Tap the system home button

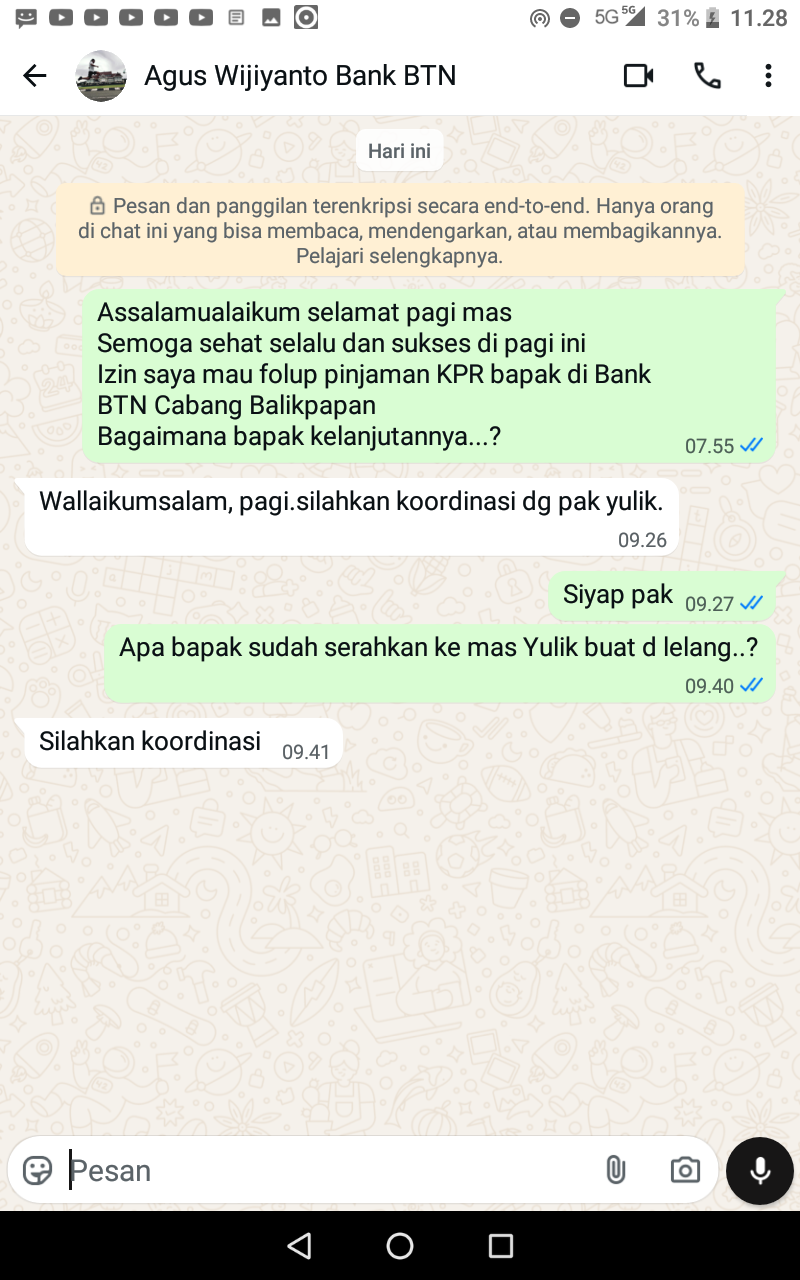point(400,1246)
